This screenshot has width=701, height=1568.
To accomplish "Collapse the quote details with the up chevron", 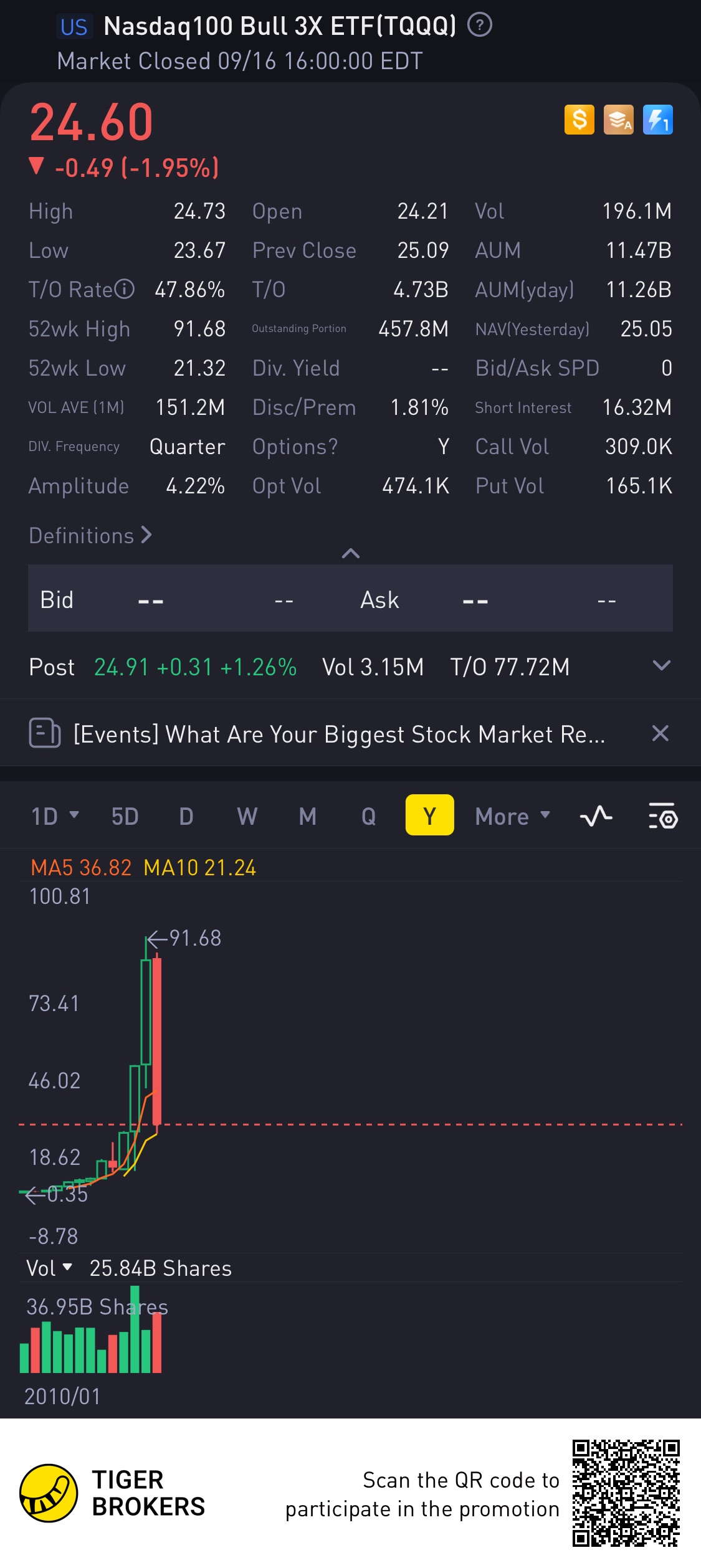I will tap(351, 553).
